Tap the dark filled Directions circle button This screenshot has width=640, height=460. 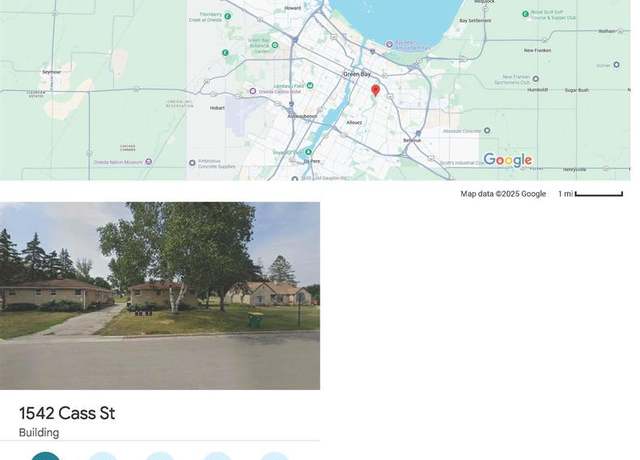[45, 456]
